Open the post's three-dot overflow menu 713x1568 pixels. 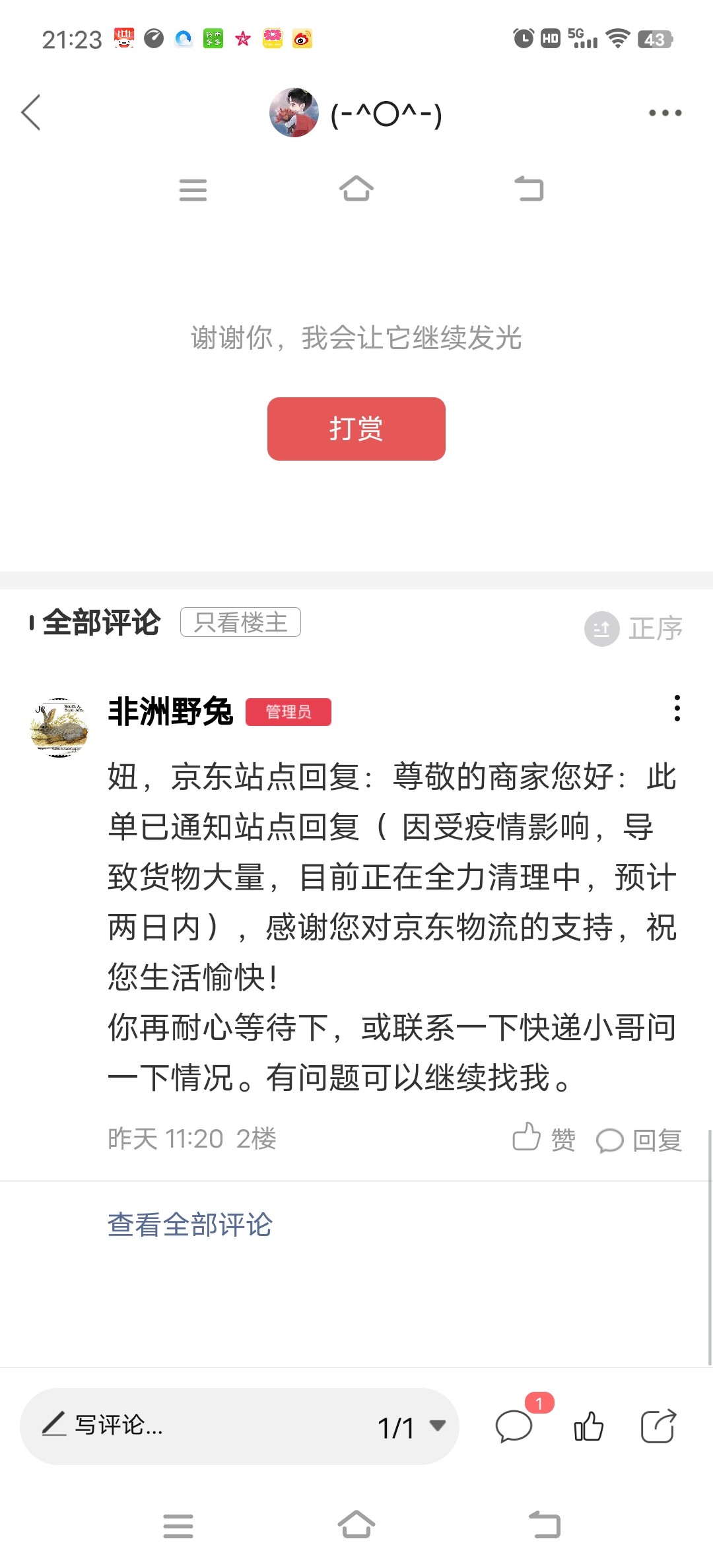pyautogui.click(x=665, y=113)
